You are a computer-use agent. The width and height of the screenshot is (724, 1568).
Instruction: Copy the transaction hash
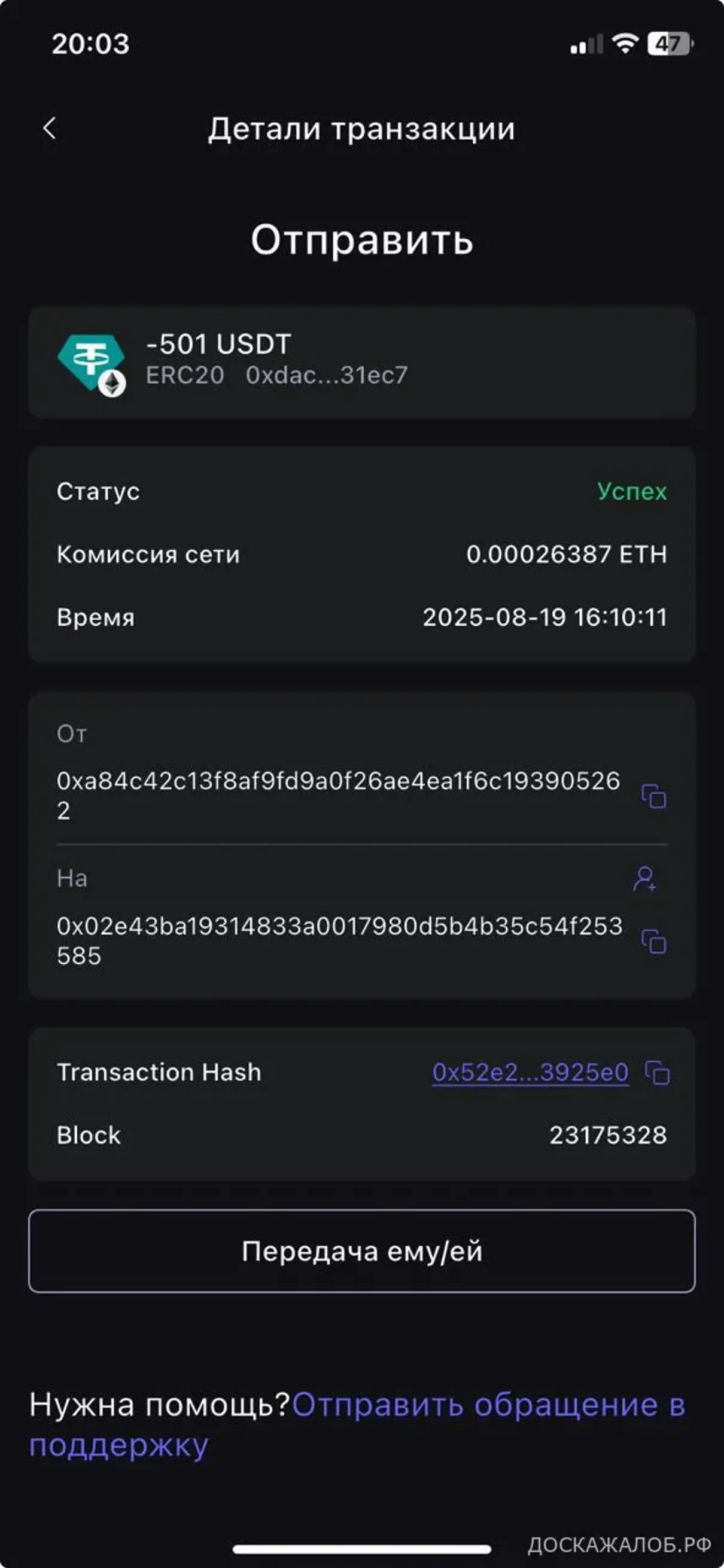click(x=658, y=1073)
